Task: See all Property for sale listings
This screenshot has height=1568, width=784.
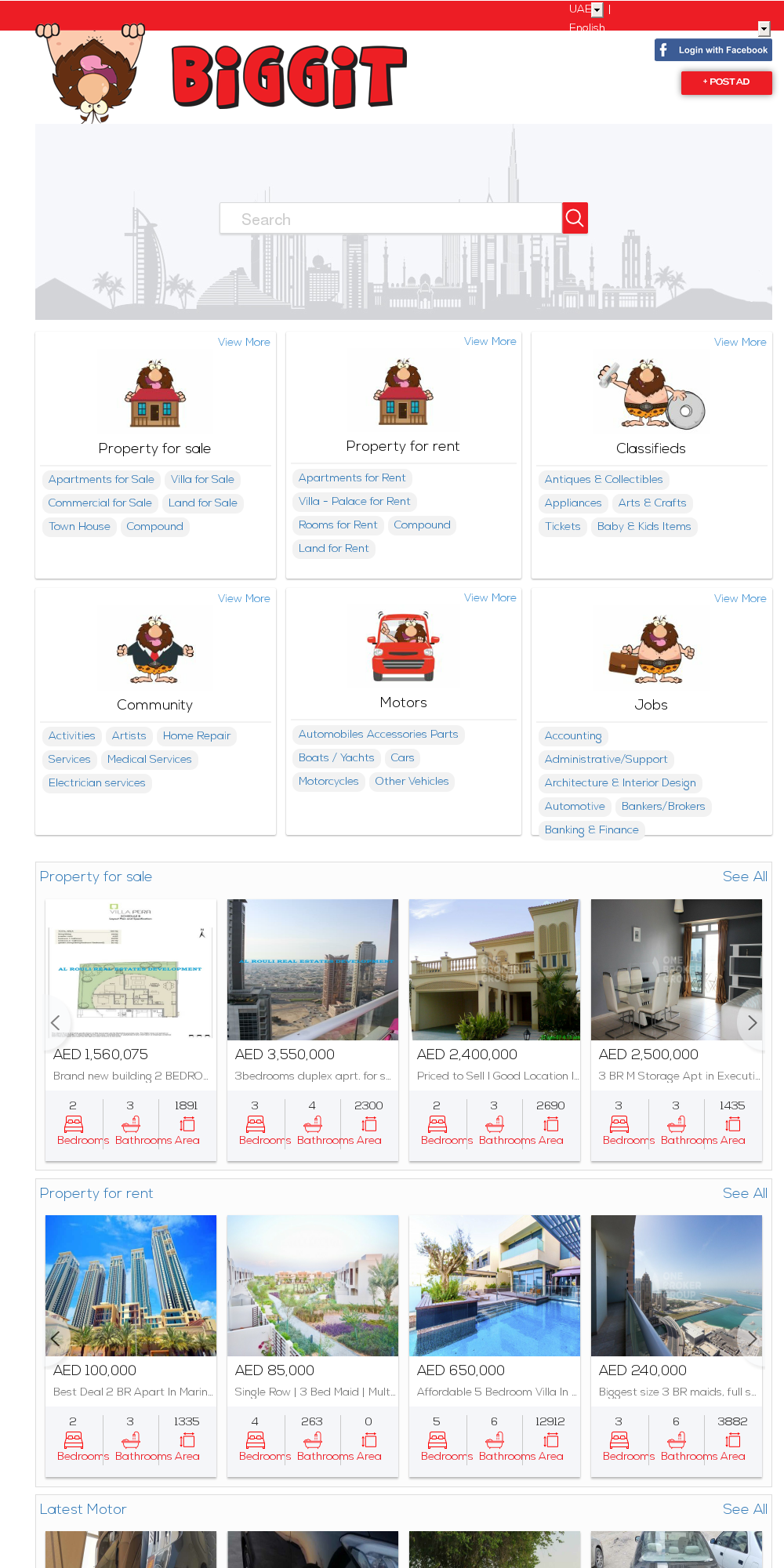Action: 744,877
